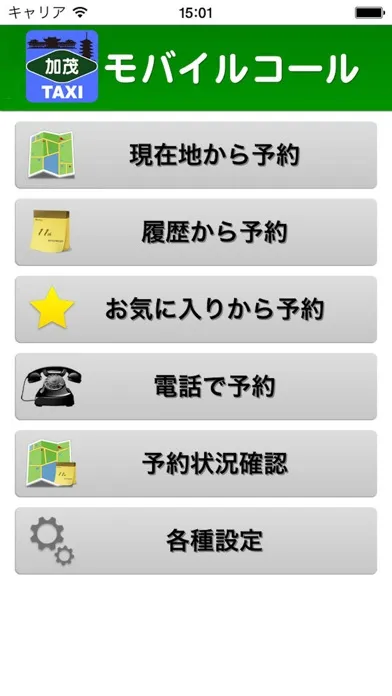Tap 現在地から予約 to book from current location
Image resolution: width=392 pixels, height=696 pixels.
[196, 155]
